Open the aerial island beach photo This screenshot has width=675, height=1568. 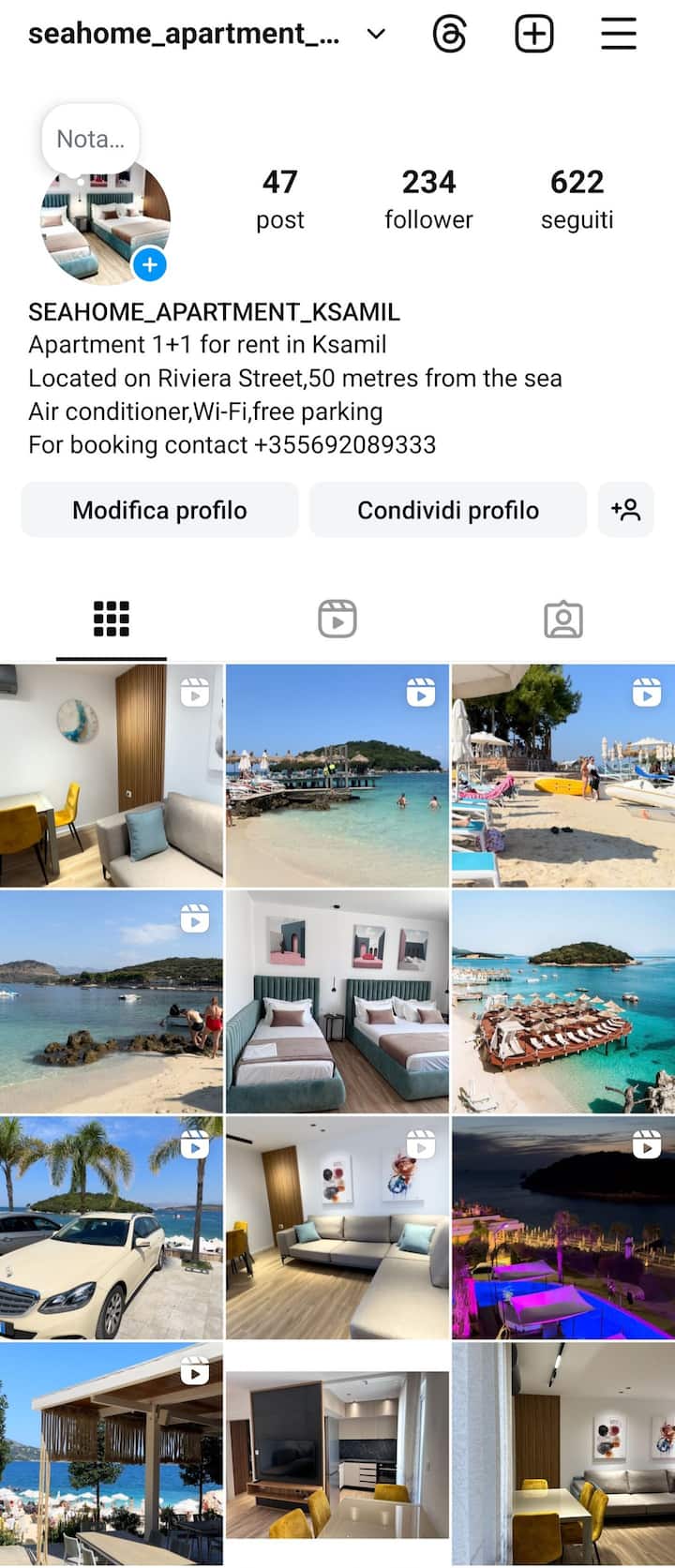click(x=562, y=1002)
